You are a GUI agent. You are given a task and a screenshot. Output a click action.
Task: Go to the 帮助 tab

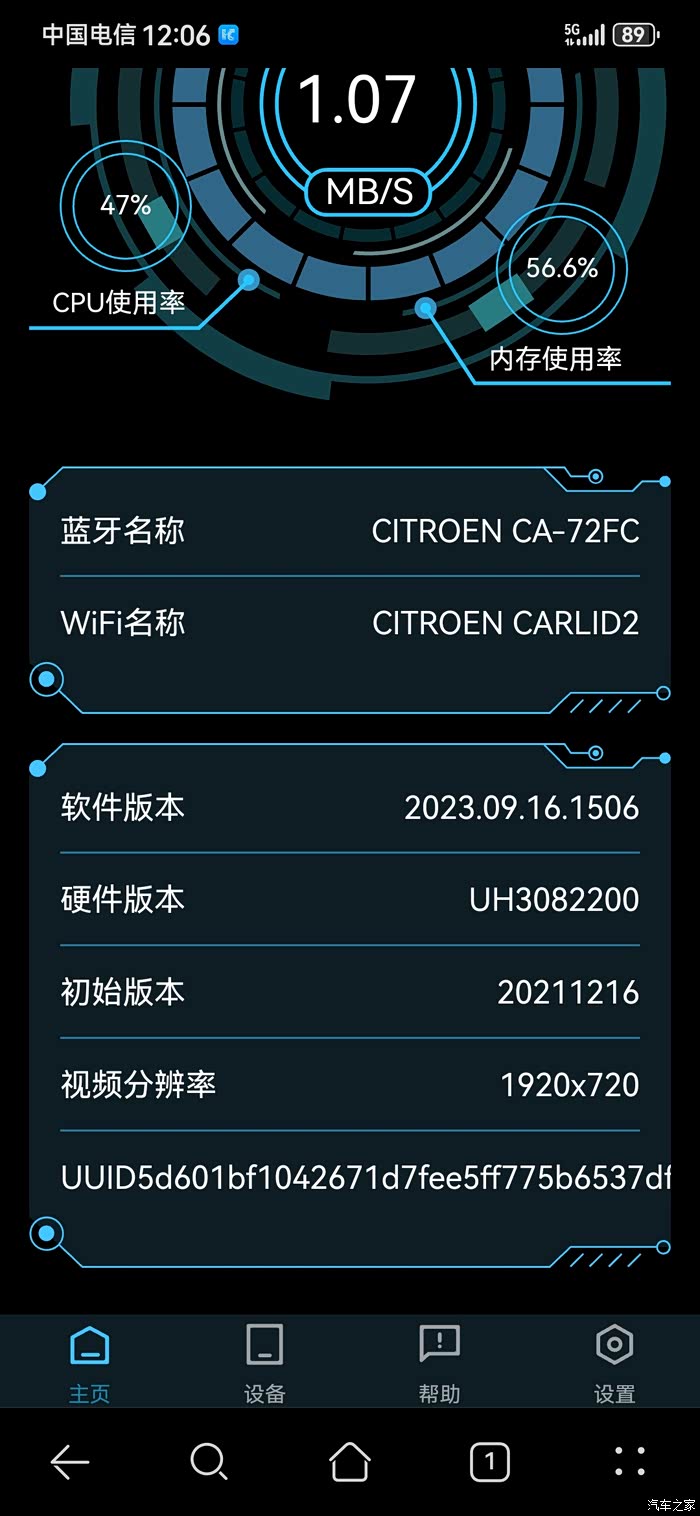tap(439, 1363)
